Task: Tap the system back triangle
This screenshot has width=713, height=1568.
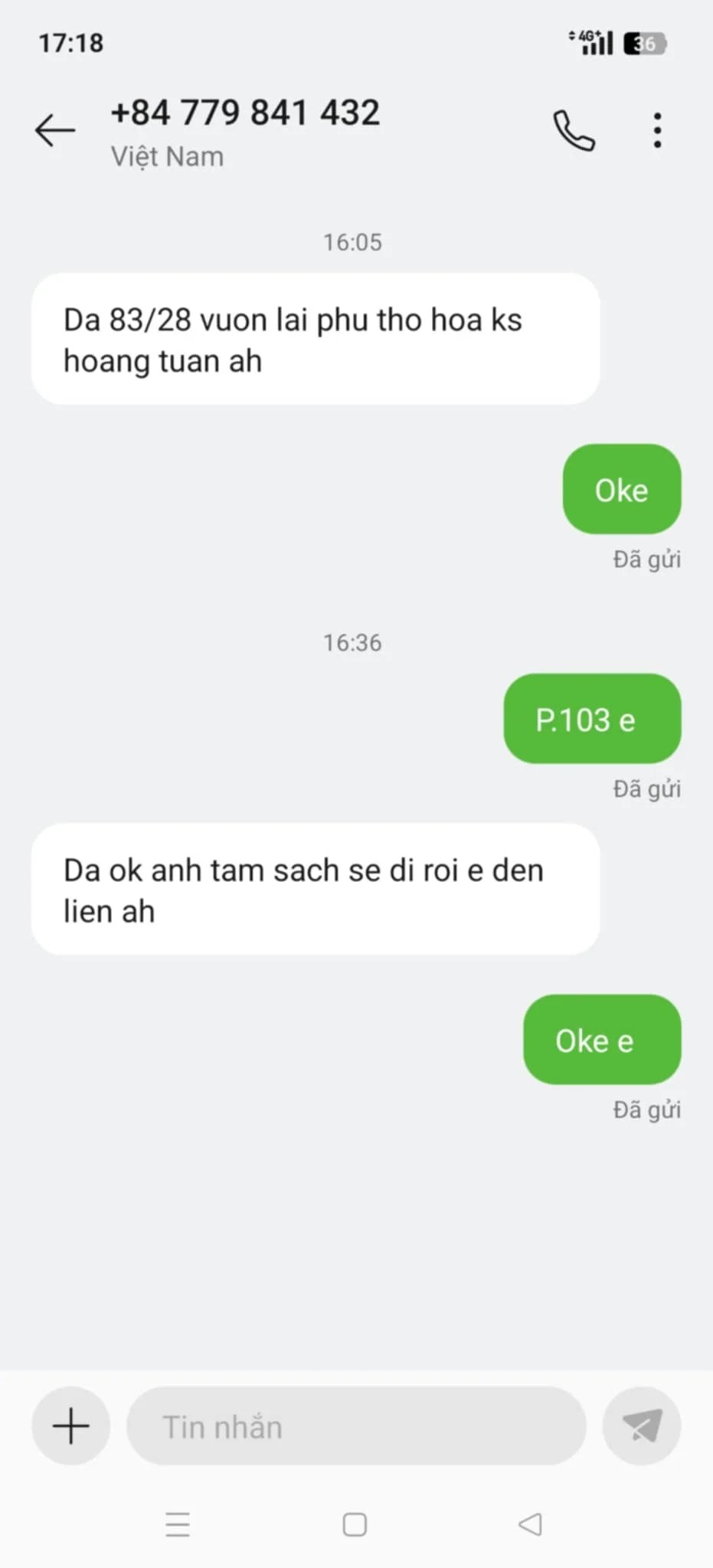Action: pyautogui.click(x=530, y=1524)
